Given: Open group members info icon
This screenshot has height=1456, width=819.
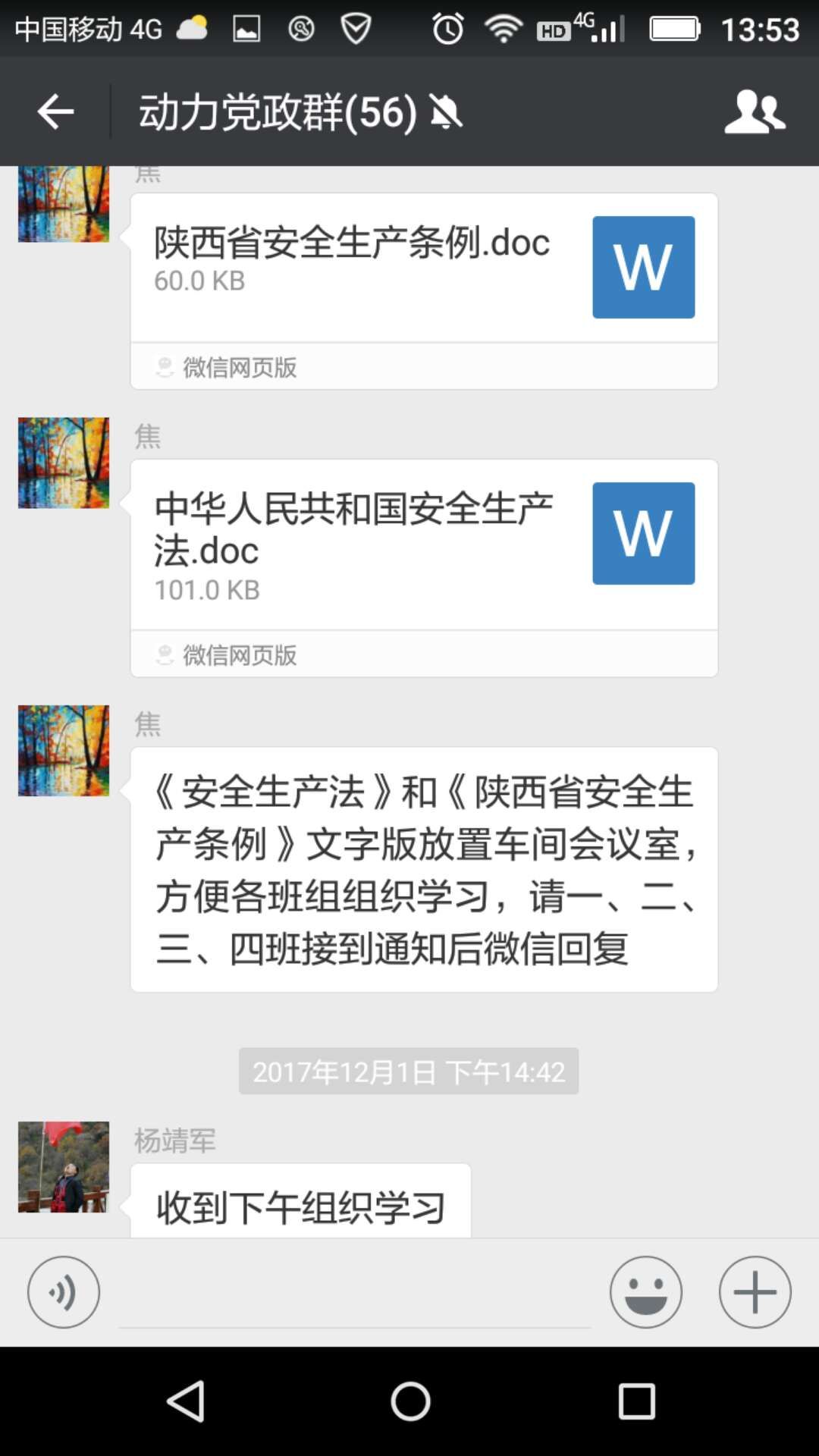Looking at the screenshot, I should [x=755, y=112].
